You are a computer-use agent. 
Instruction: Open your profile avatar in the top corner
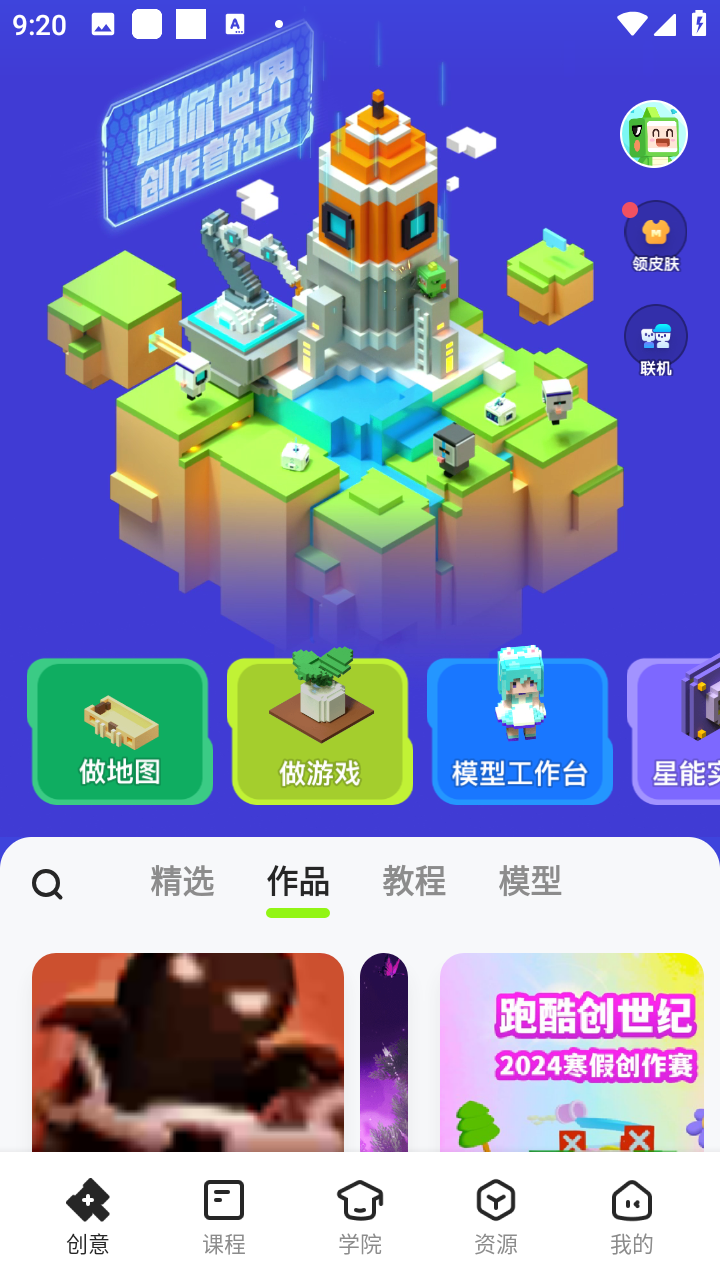(654, 133)
